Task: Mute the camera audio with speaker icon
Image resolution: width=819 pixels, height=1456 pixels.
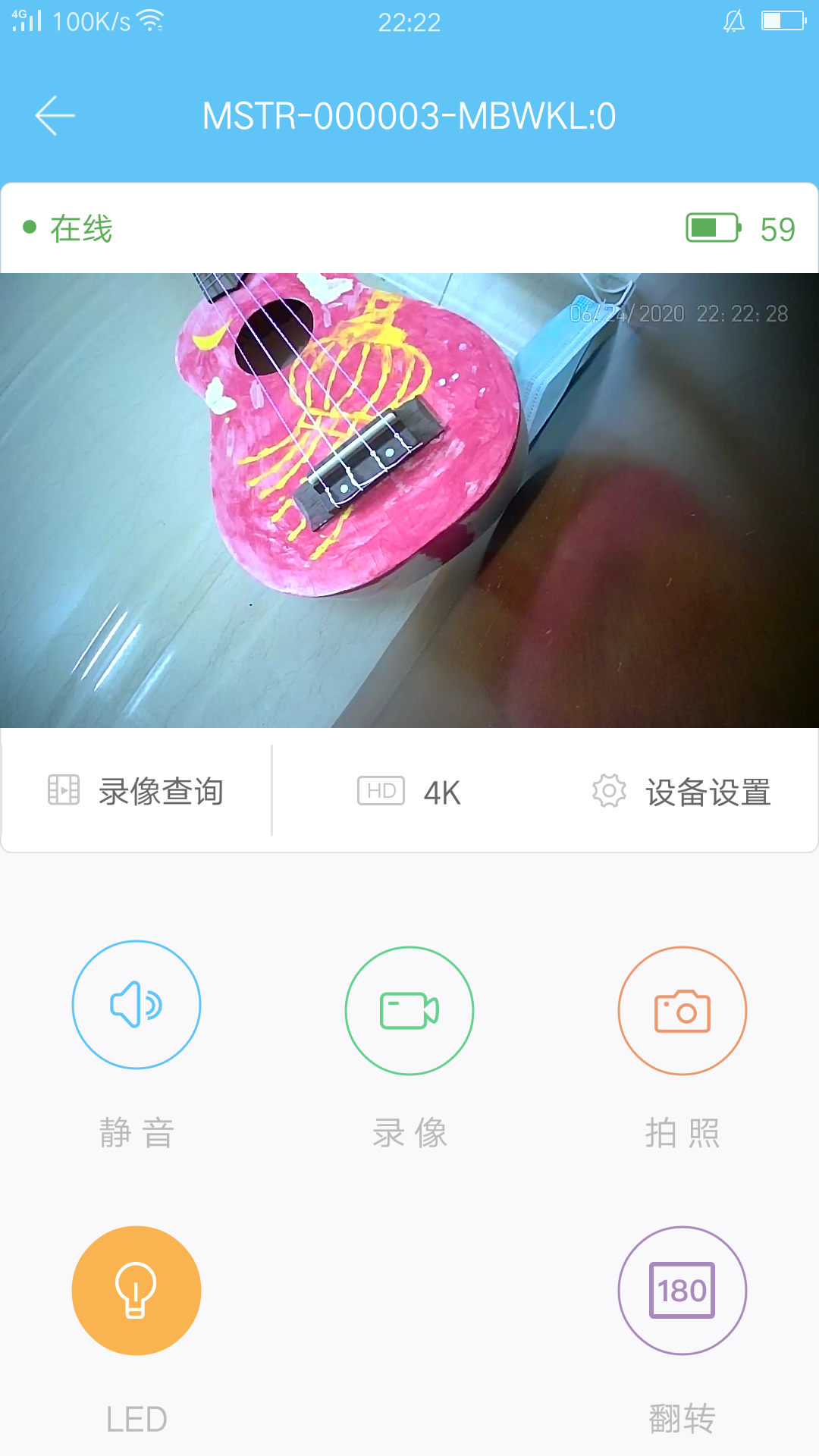Action: point(136,1003)
